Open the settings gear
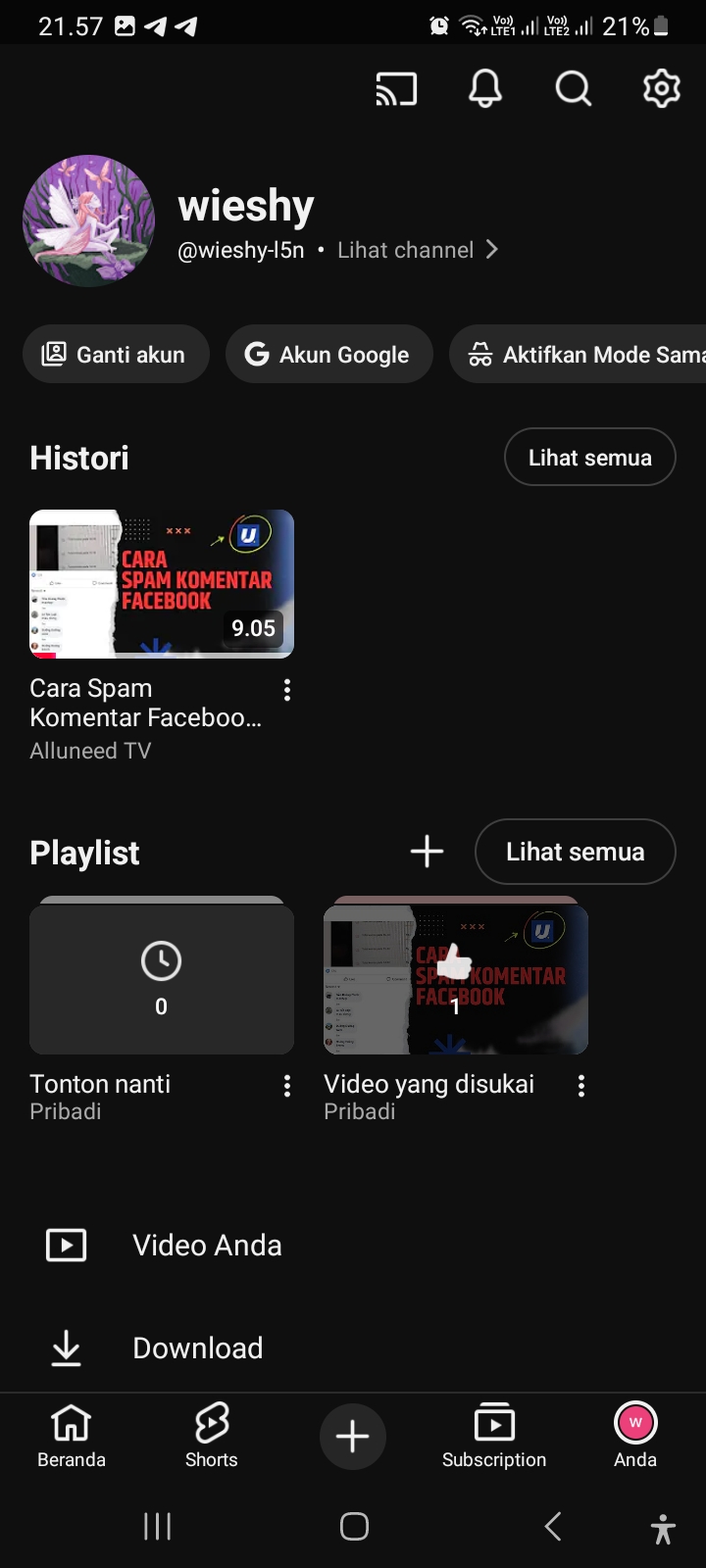This screenshot has width=706, height=1568. pos(661,89)
